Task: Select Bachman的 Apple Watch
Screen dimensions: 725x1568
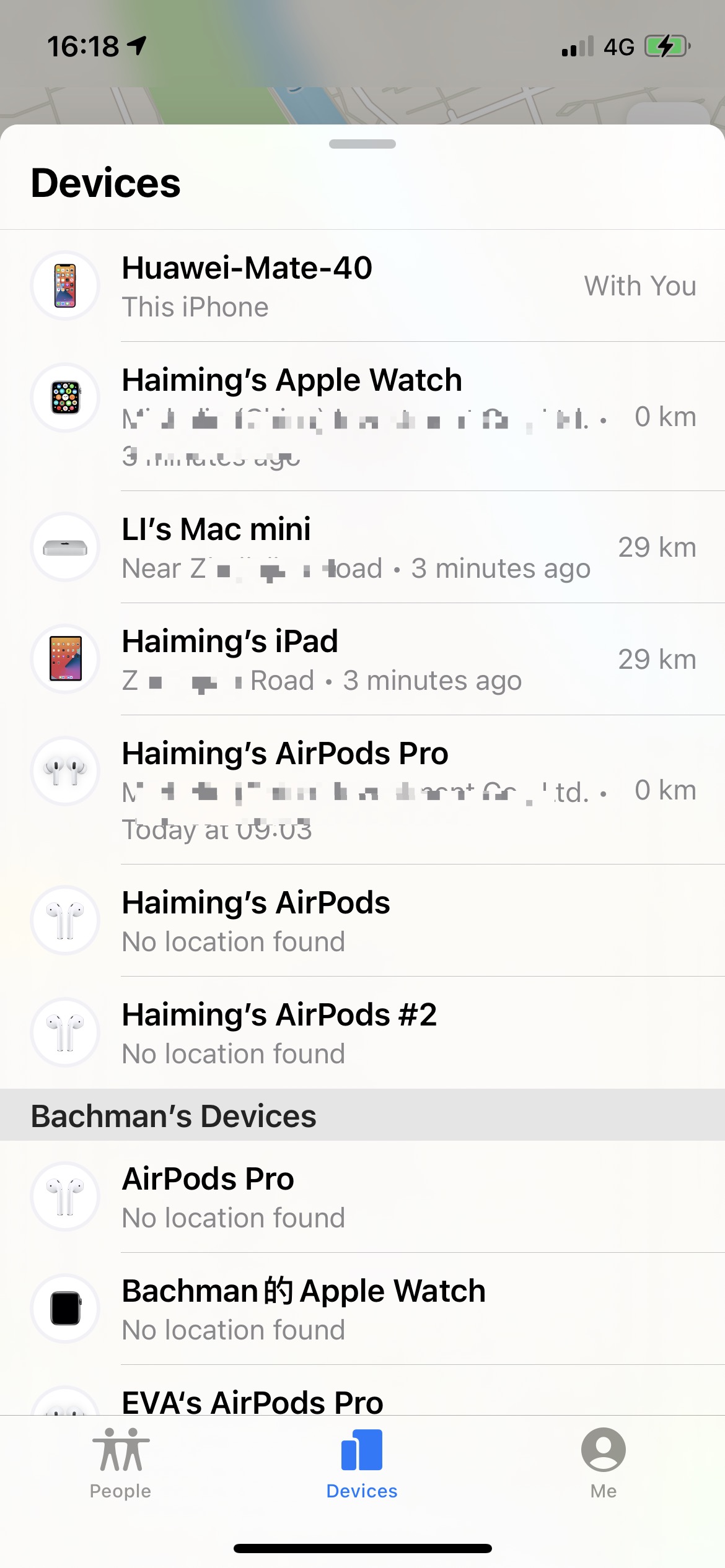Action: (362, 1309)
